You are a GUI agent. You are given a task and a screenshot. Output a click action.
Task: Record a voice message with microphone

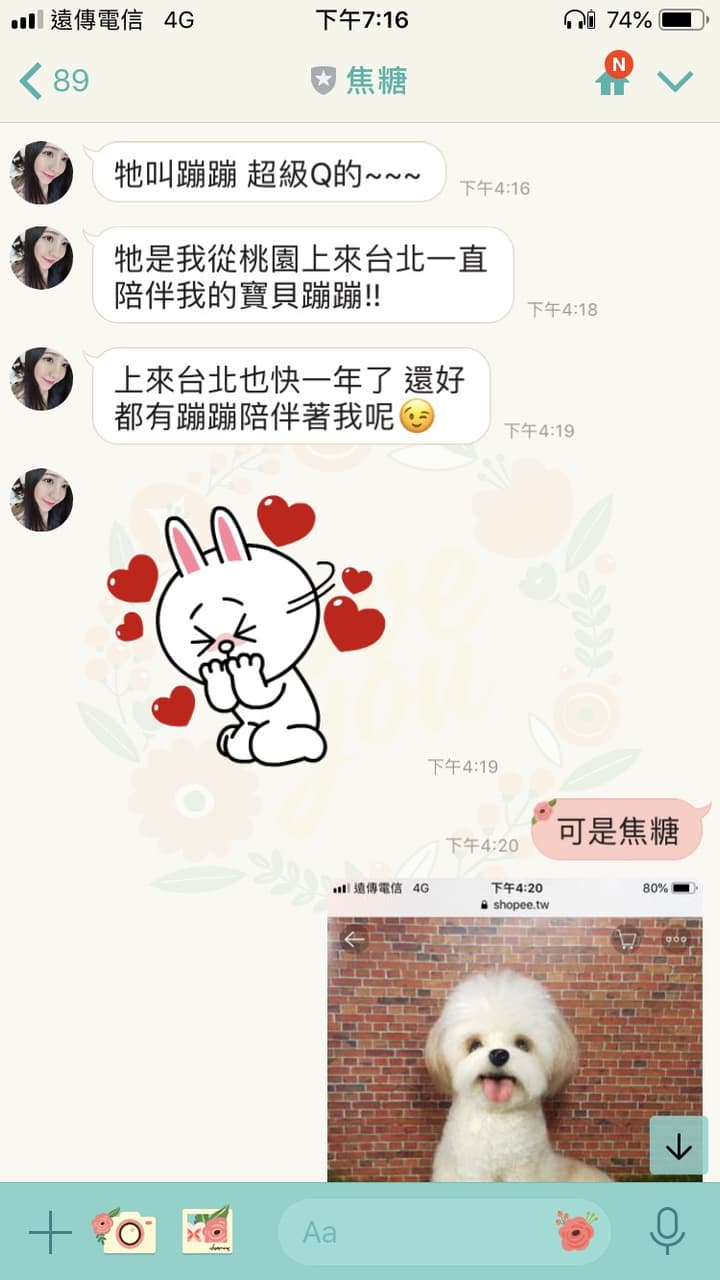point(667,1231)
